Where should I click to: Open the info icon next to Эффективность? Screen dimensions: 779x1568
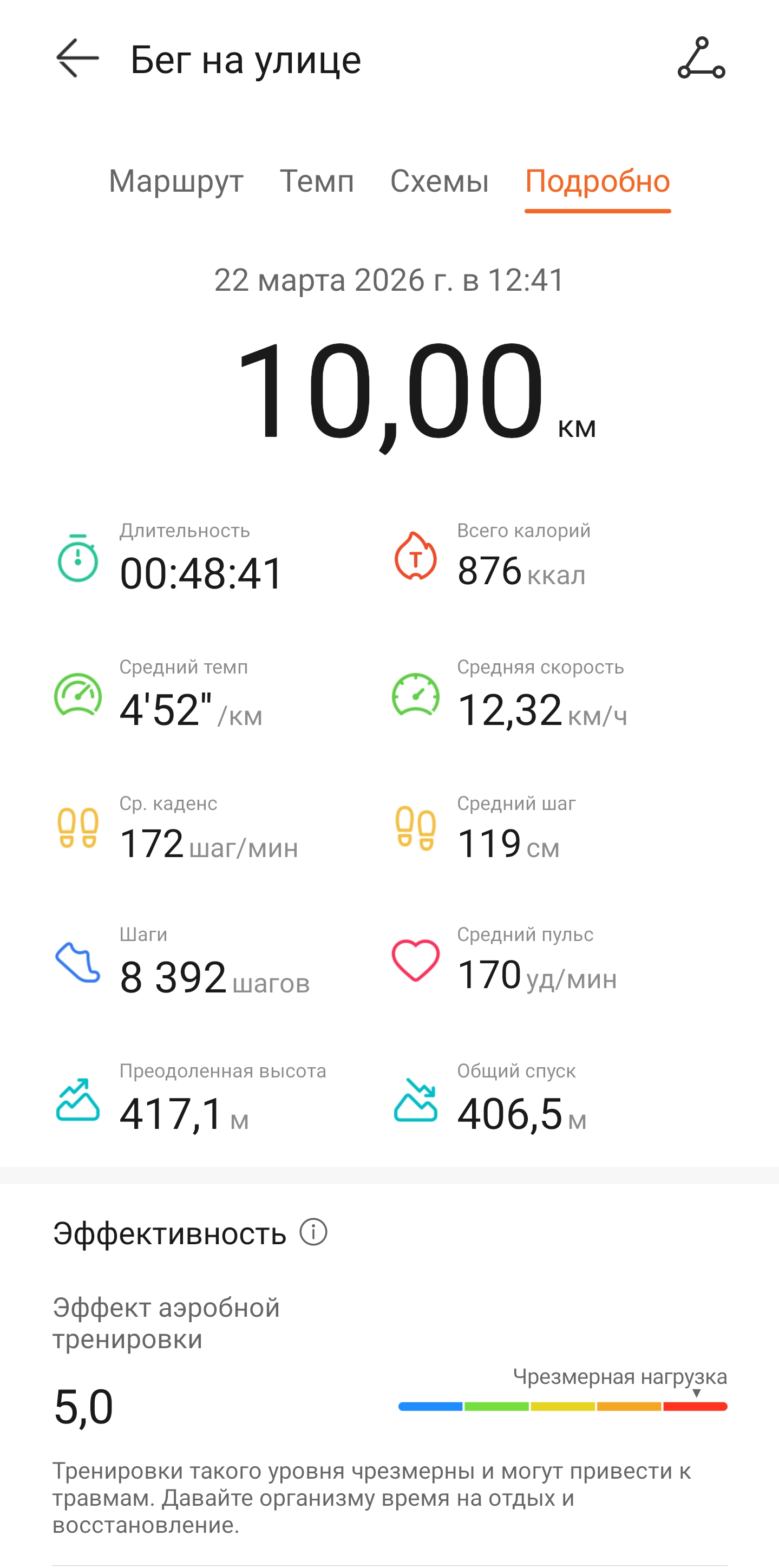coord(313,1233)
